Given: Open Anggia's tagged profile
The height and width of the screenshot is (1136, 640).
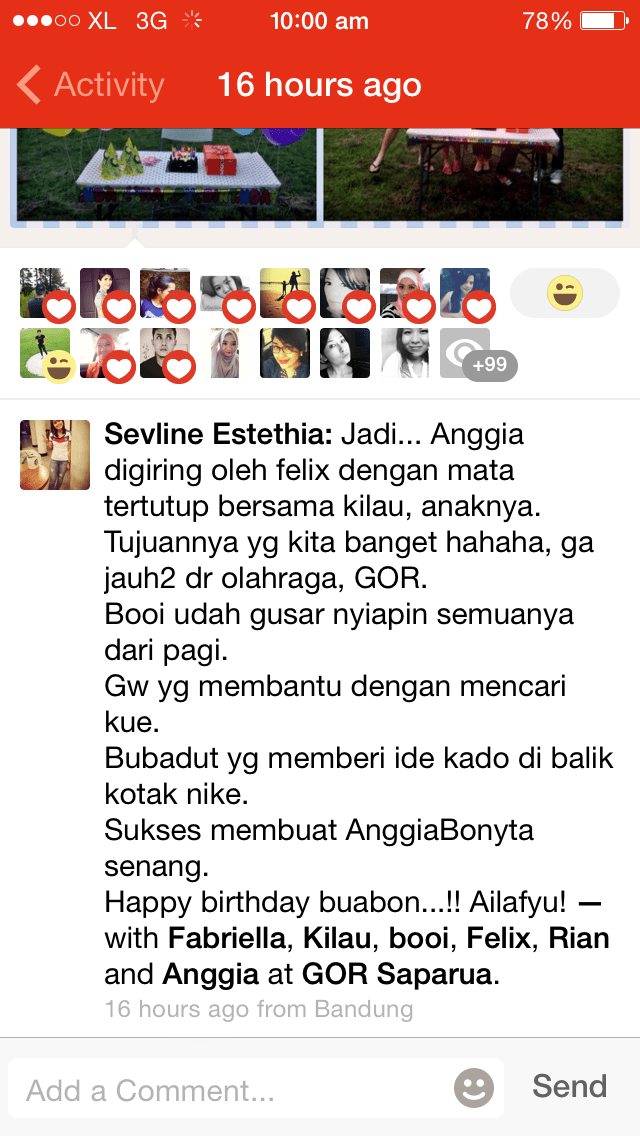Looking at the screenshot, I should pyautogui.click(x=208, y=974).
